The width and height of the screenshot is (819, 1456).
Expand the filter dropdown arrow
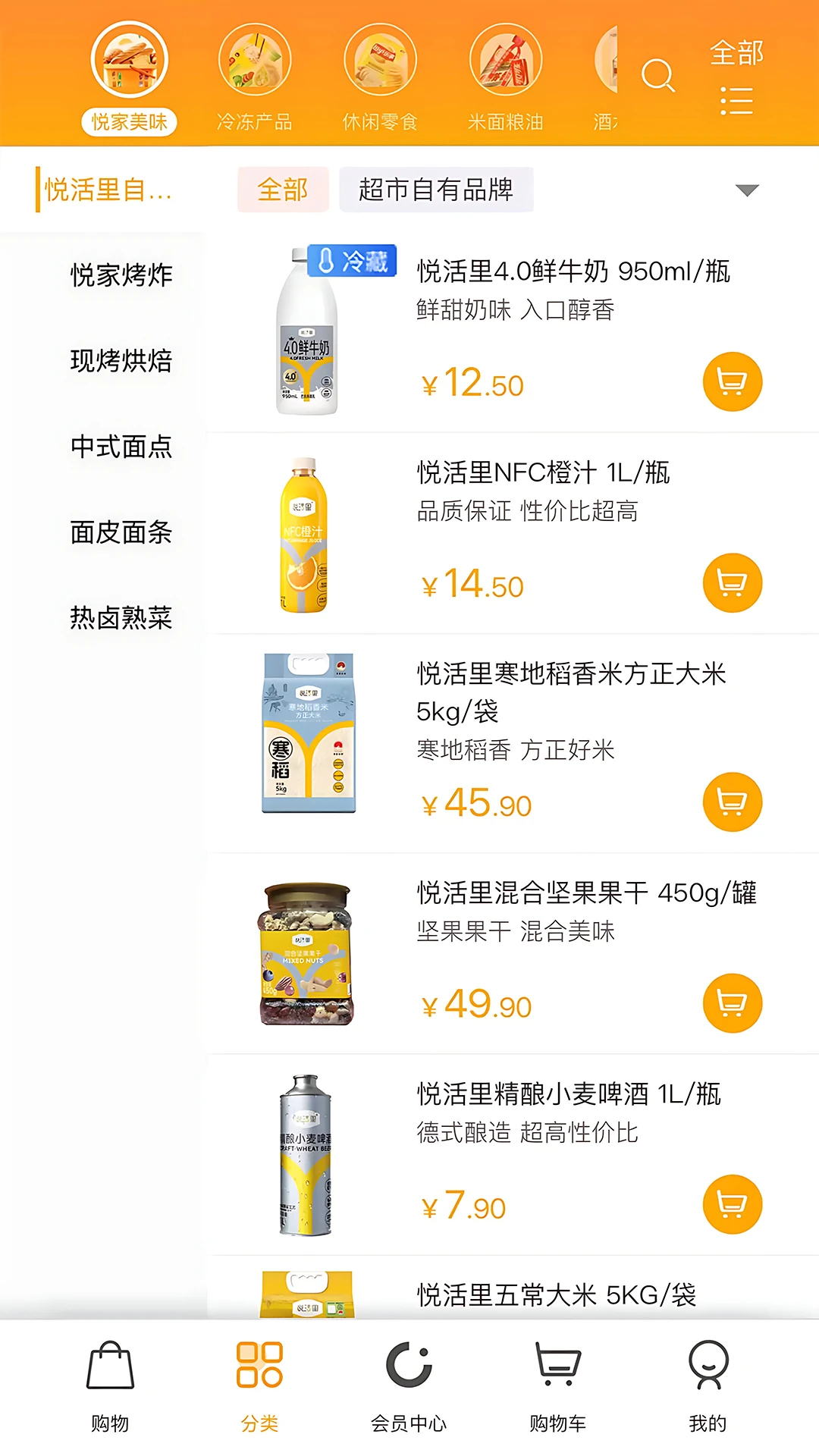pyautogui.click(x=747, y=190)
